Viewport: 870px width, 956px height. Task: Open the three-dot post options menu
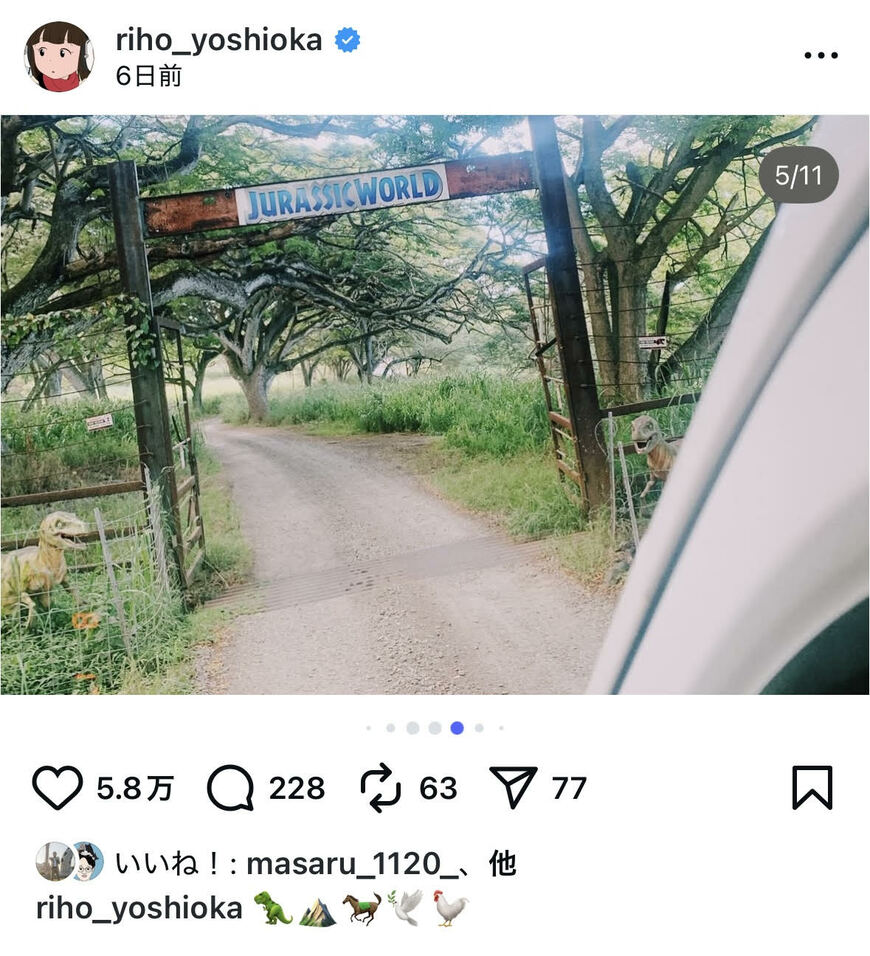(x=820, y=55)
